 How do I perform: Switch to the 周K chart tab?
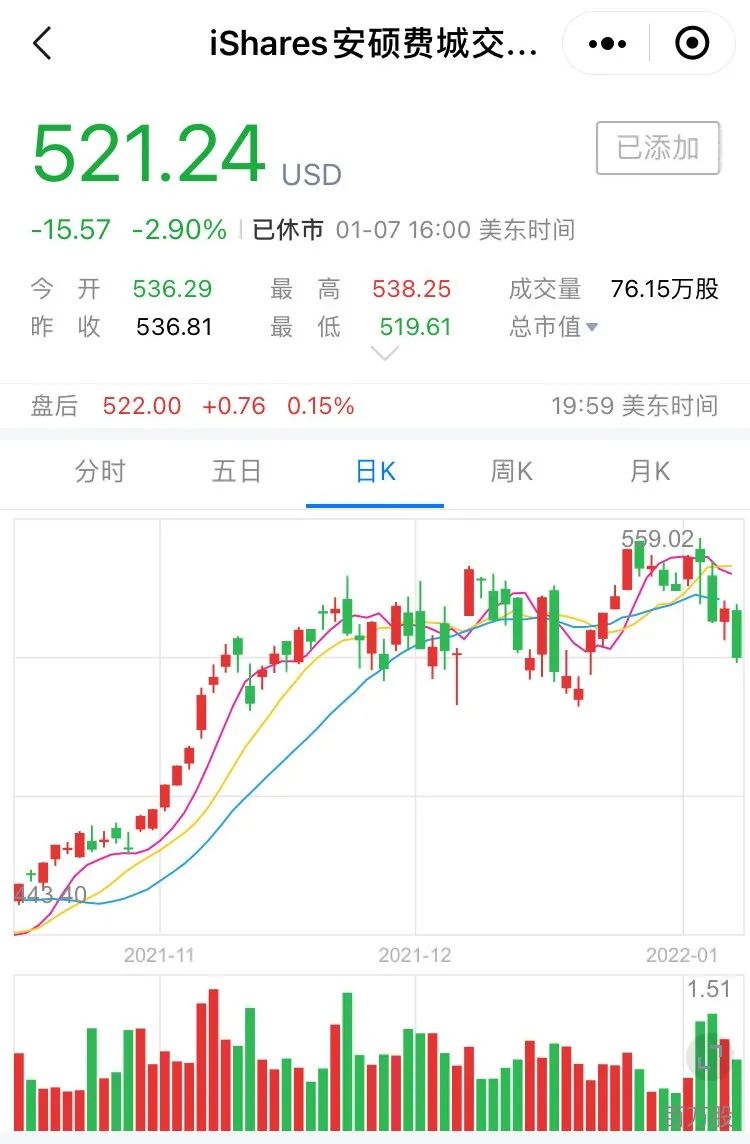point(511,471)
